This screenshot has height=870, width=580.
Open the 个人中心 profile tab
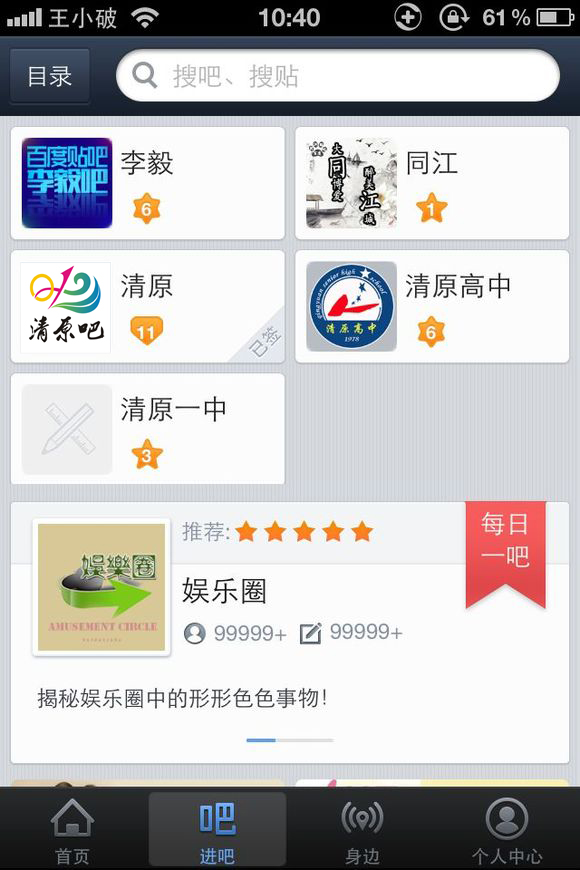click(507, 829)
